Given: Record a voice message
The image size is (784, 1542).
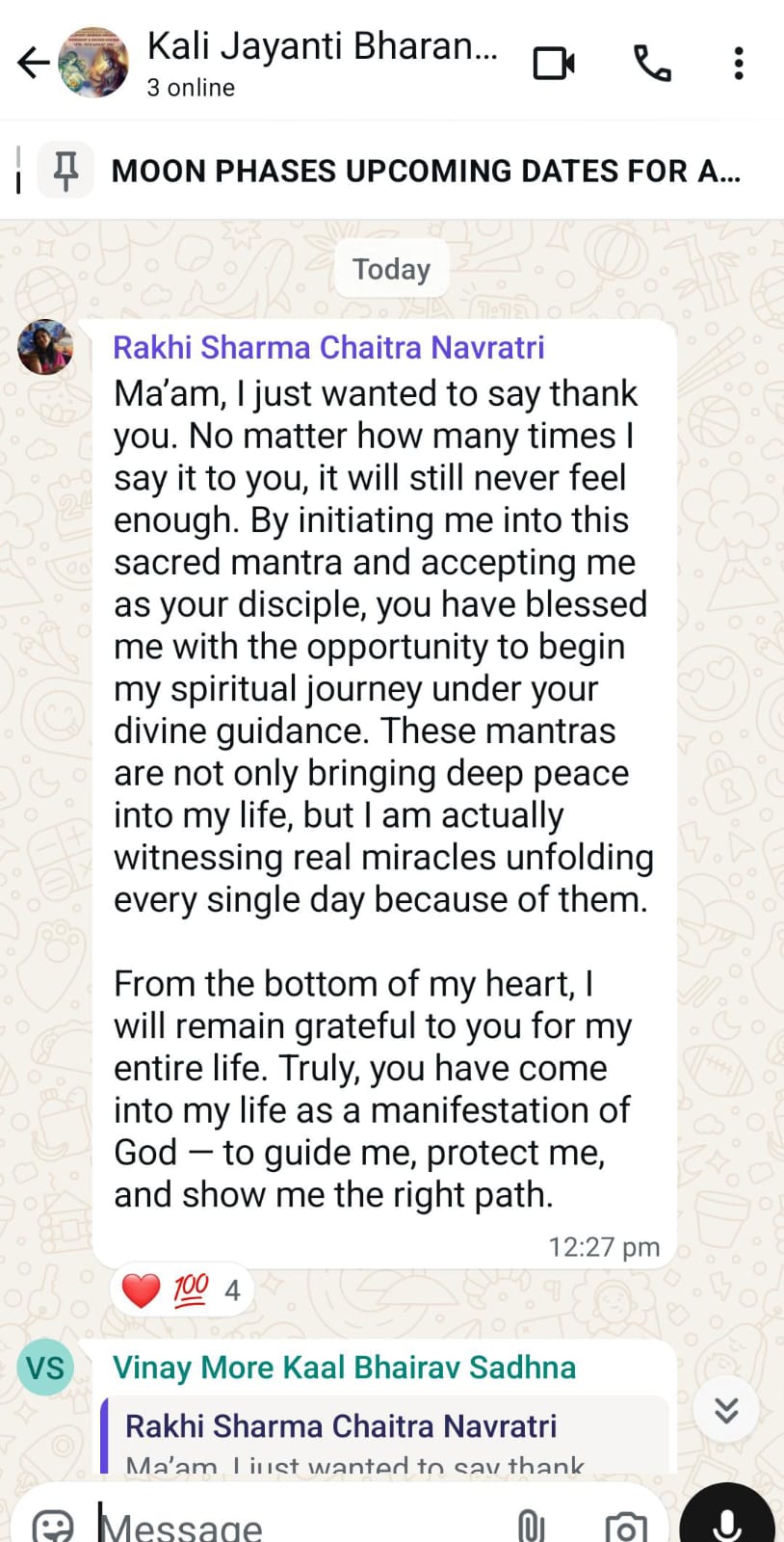Looking at the screenshot, I should (727, 1521).
